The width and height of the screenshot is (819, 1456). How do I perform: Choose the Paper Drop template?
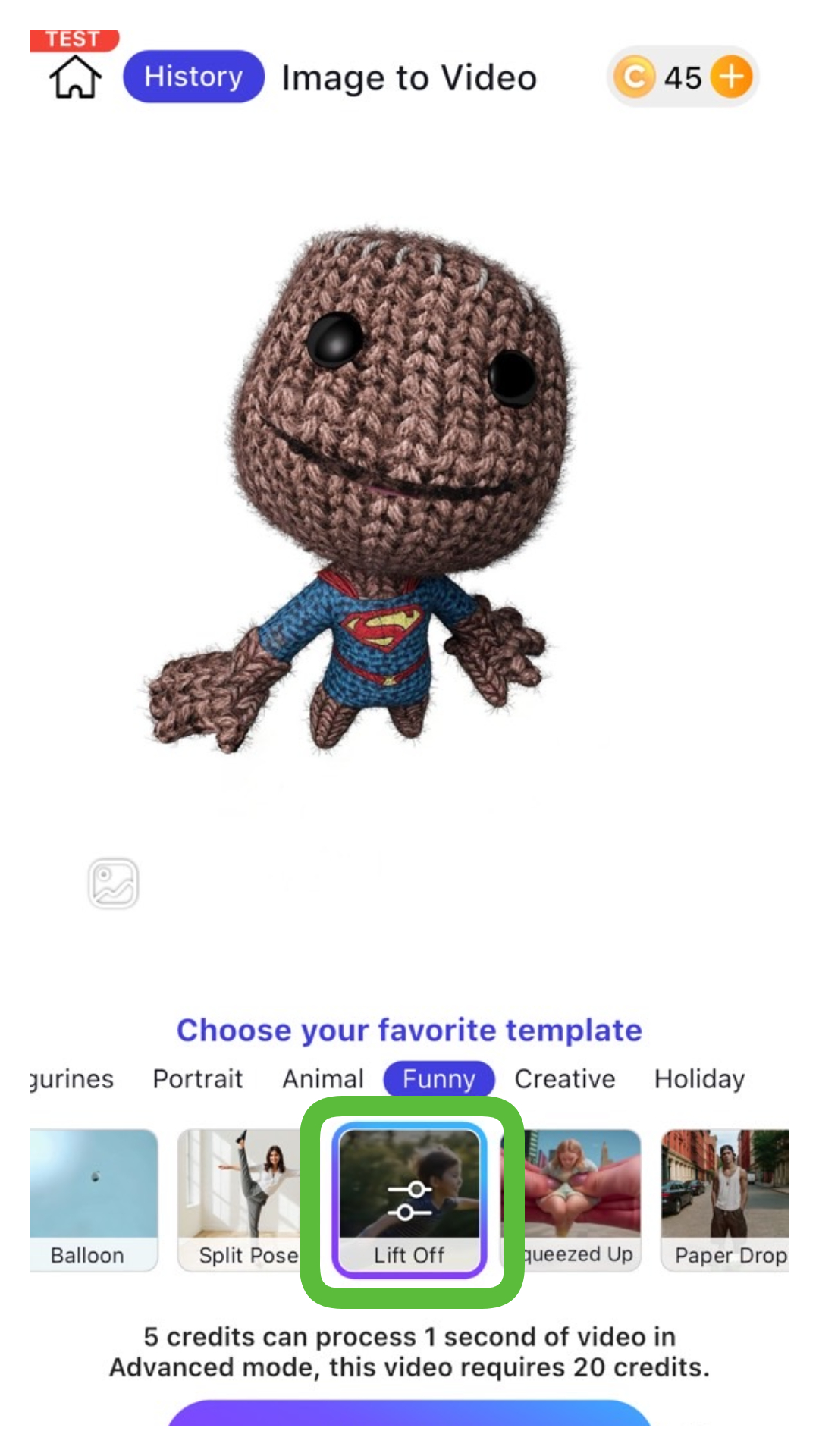[x=725, y=1198]
